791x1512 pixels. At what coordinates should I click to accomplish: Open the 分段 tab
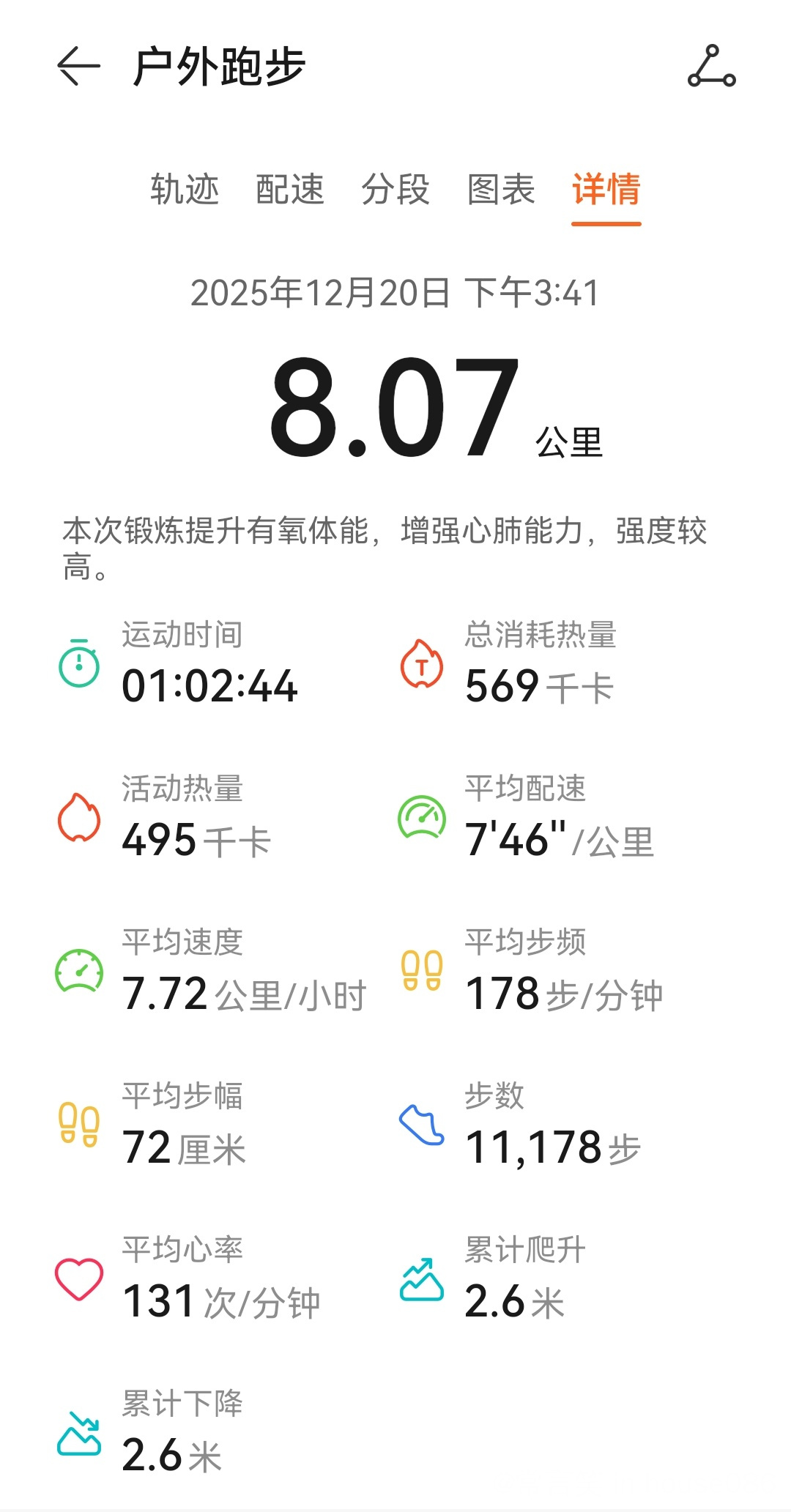point(395,190)
